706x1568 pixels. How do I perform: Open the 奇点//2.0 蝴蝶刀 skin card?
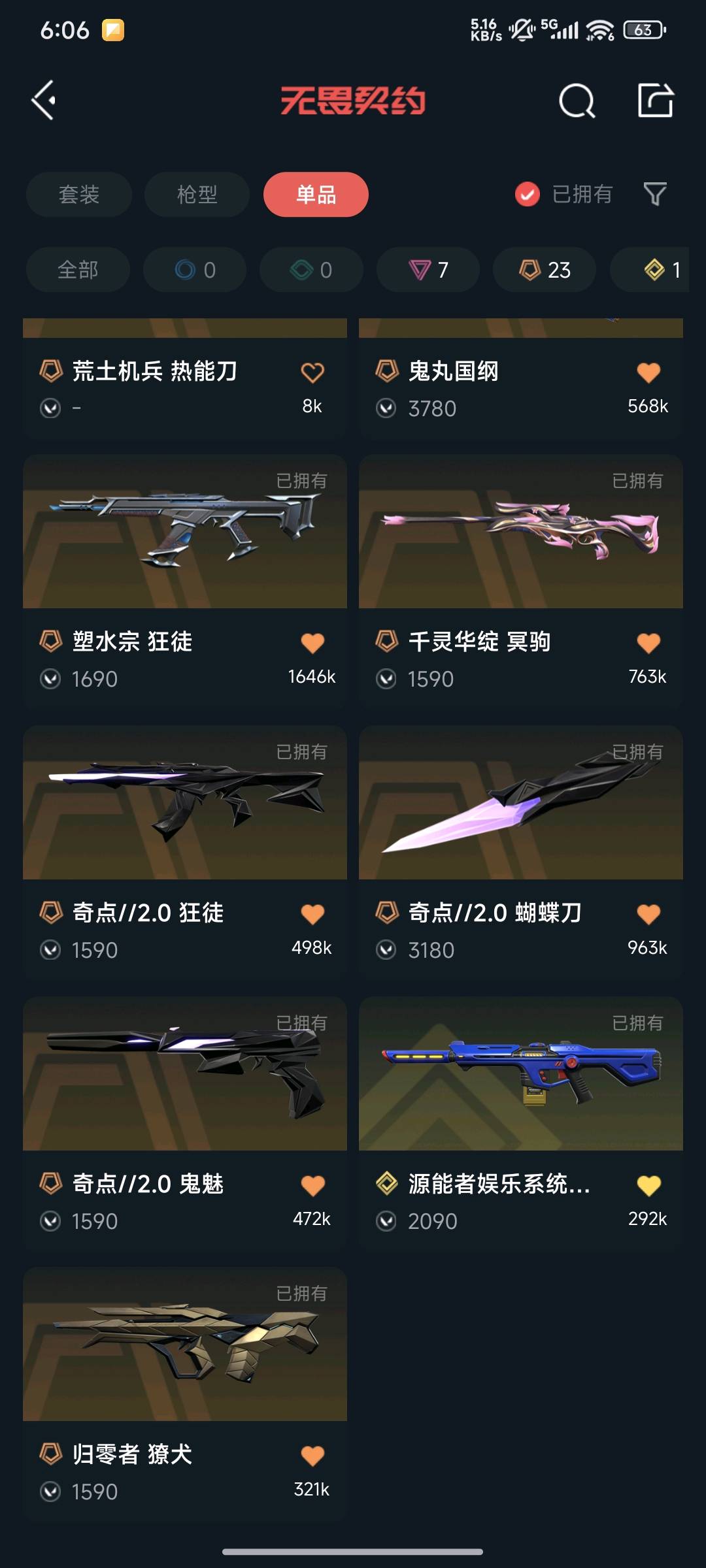coord(521,804)
